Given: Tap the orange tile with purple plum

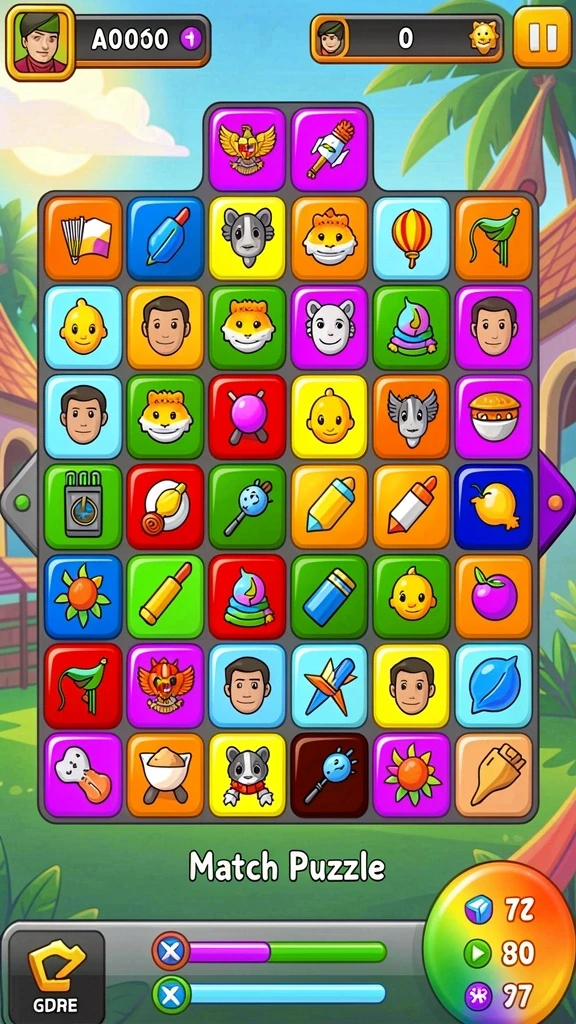Looking at the screenshot, I should 494,596.
